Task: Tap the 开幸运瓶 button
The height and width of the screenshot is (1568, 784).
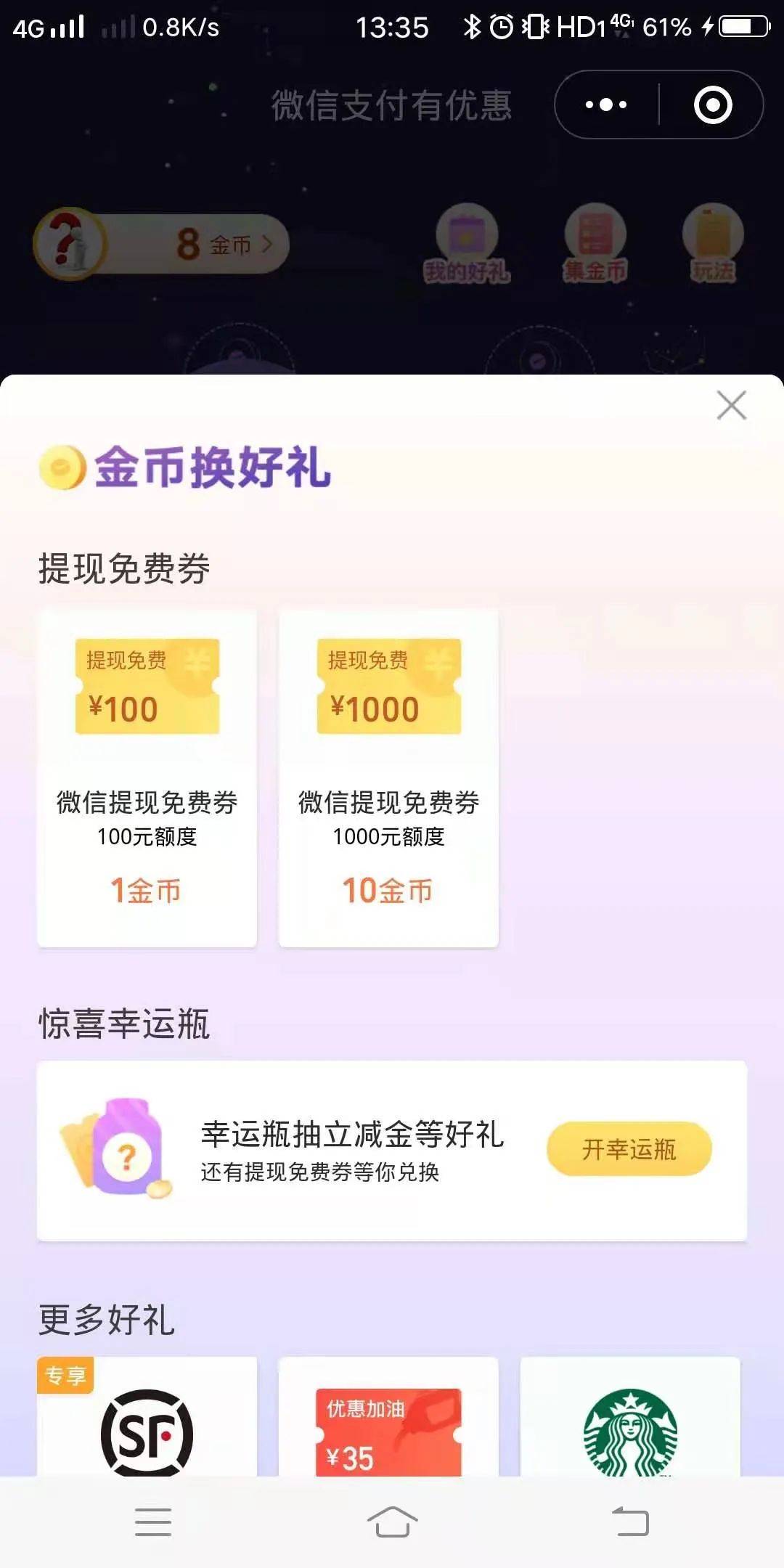Action: pos(629,1149)
